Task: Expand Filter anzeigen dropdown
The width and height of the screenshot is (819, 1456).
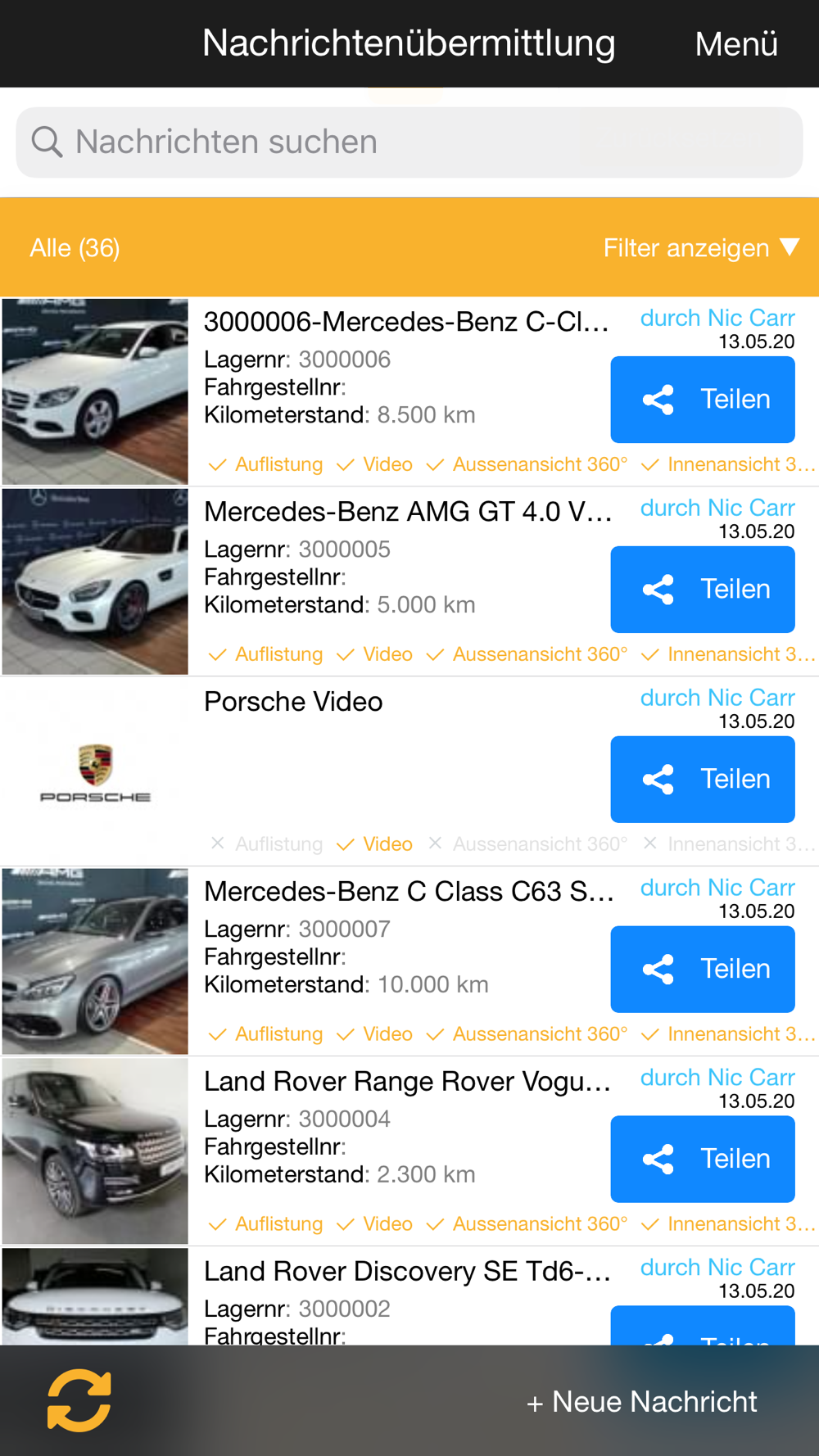Action: tap(701, 247)
